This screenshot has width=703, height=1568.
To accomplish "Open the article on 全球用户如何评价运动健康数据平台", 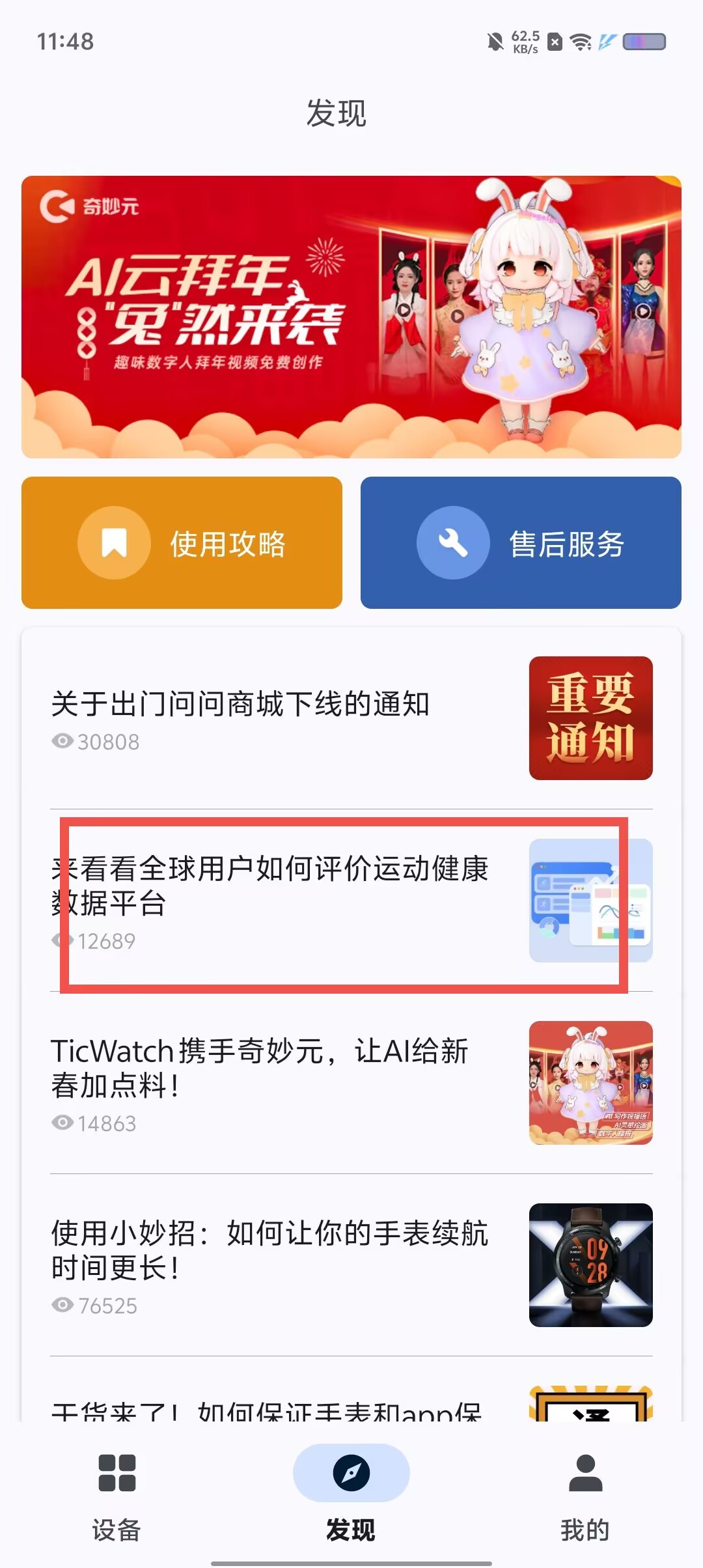I will (x=351, y=901).
